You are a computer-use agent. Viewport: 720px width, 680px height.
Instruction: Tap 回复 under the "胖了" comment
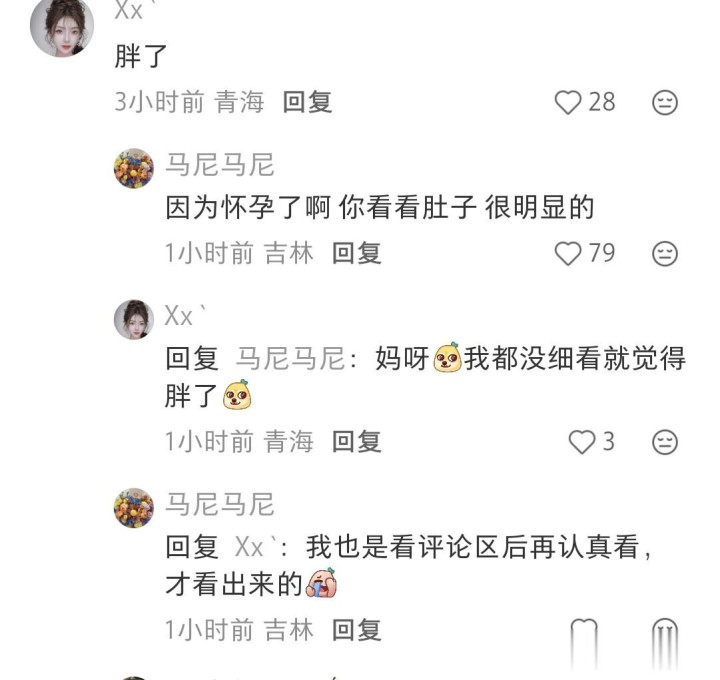tap(307, 102)
